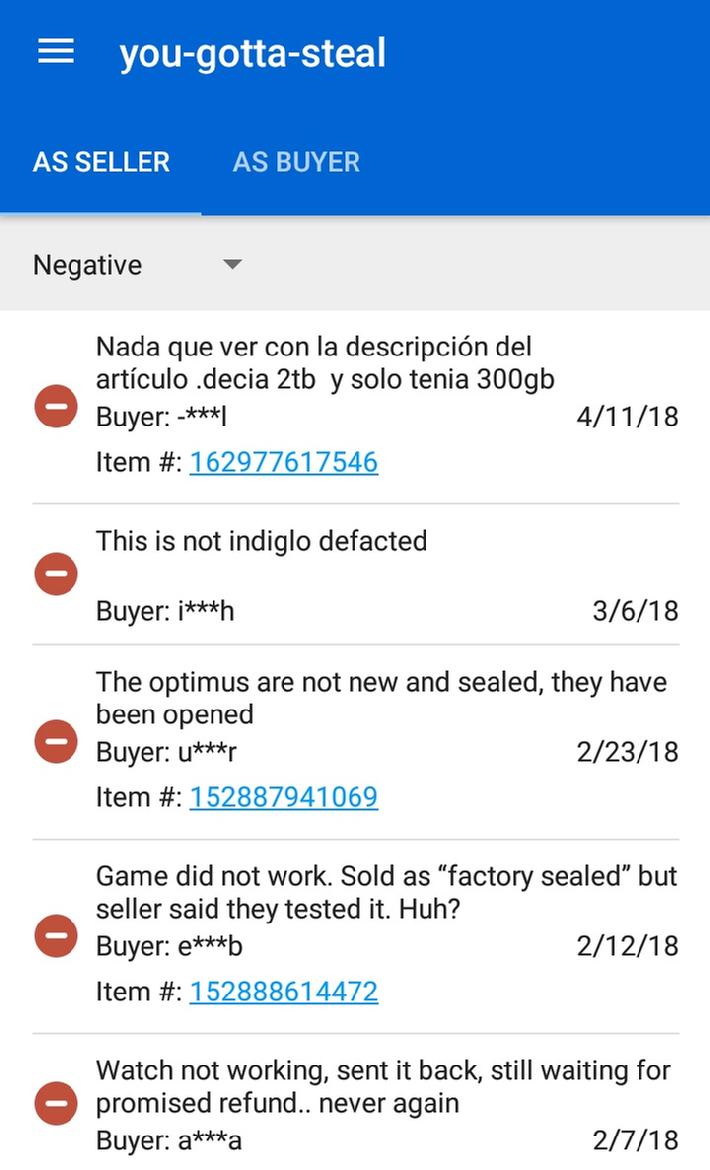This screenshot has height=1170, width=710.
Task: Open item link 162977617546
Action: pyautogui.click(x=284, y=462)
